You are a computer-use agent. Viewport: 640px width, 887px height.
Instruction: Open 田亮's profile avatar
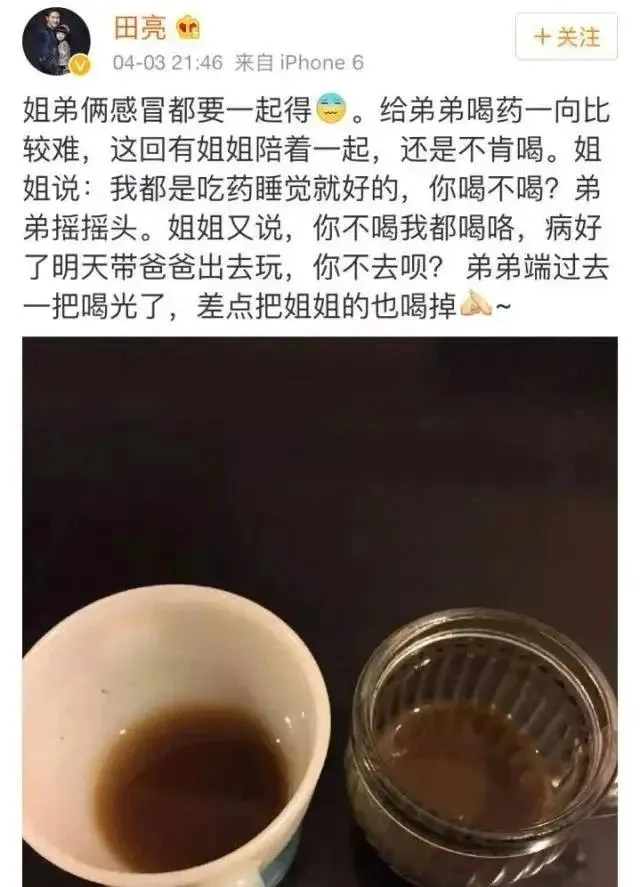point(56,41)
